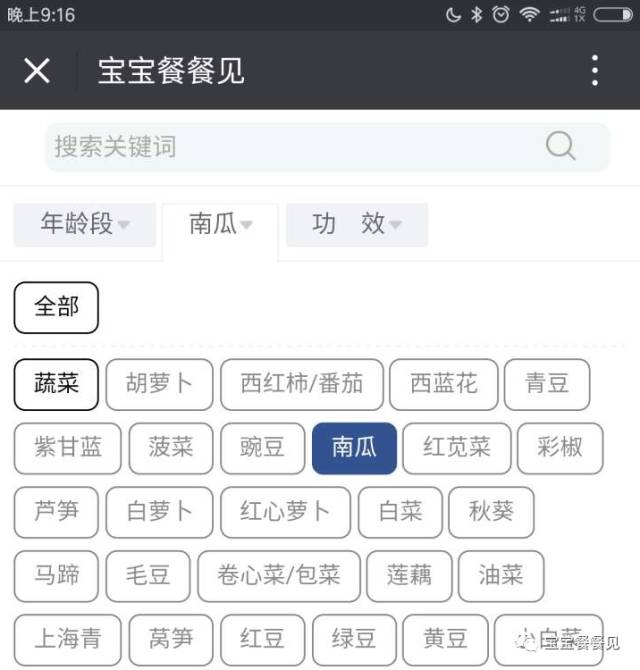Choose the 西蓝花 chip
This screenshot has height=670, width=640.
444,384
